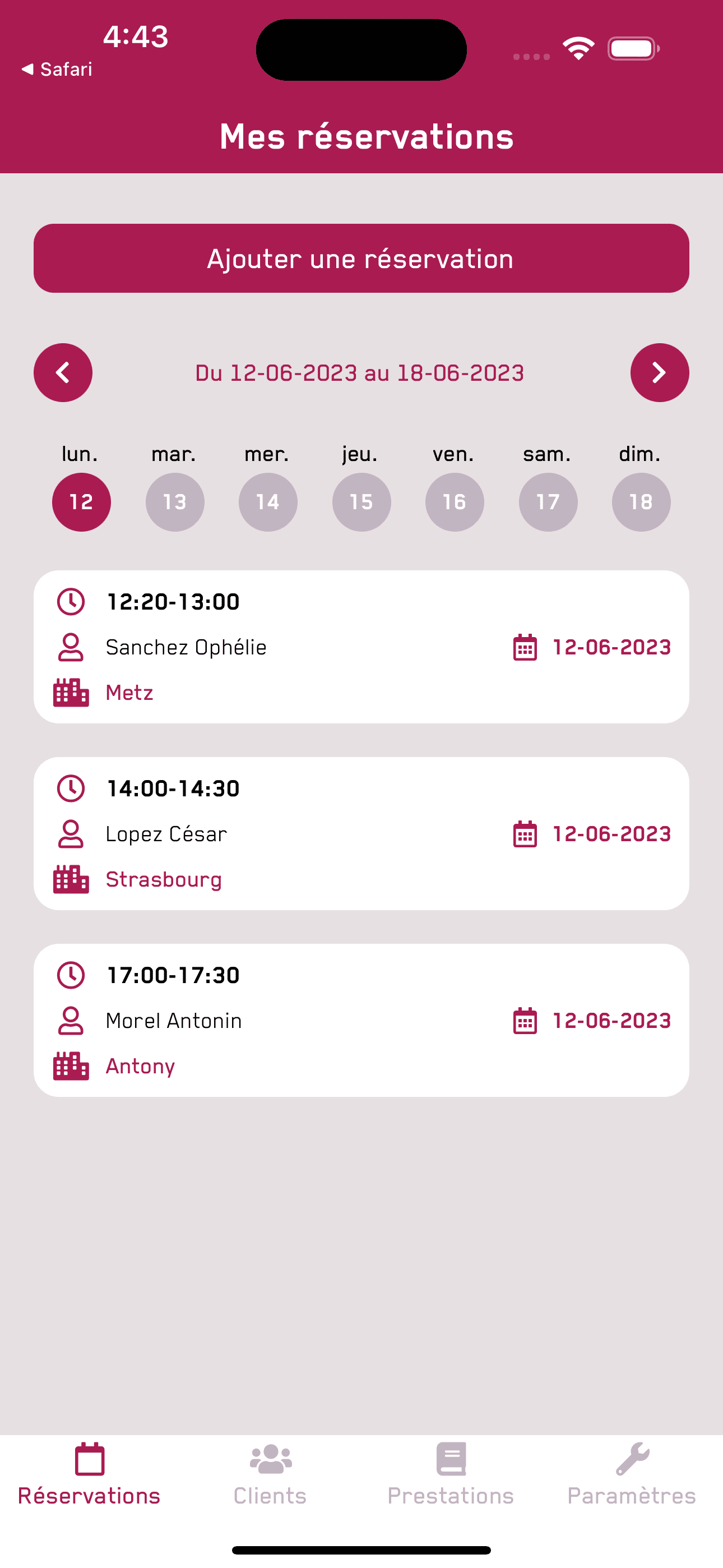Choose Thursday the 15th
The height and width of the screenshot is (1568, 723).
[x=361, y=502]
